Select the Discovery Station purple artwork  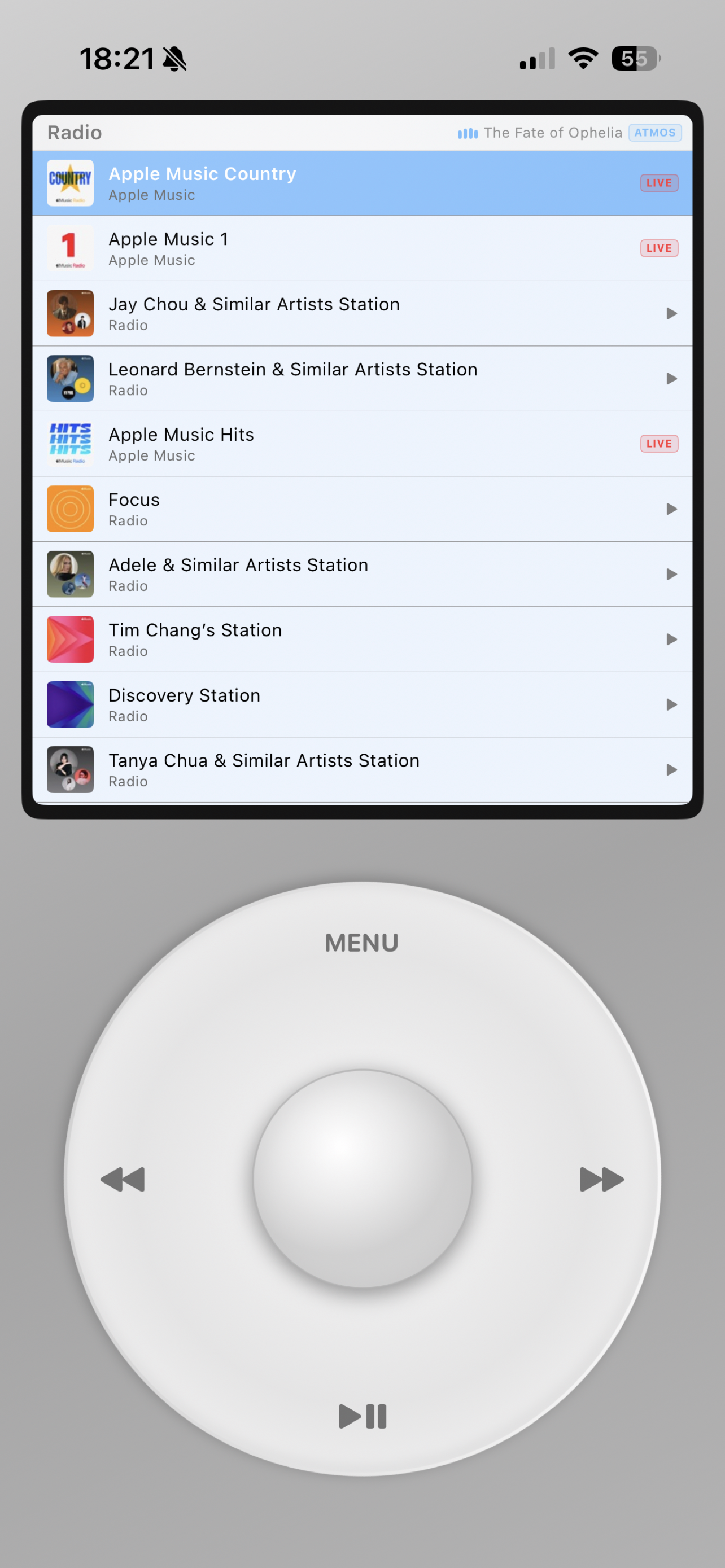69,704
